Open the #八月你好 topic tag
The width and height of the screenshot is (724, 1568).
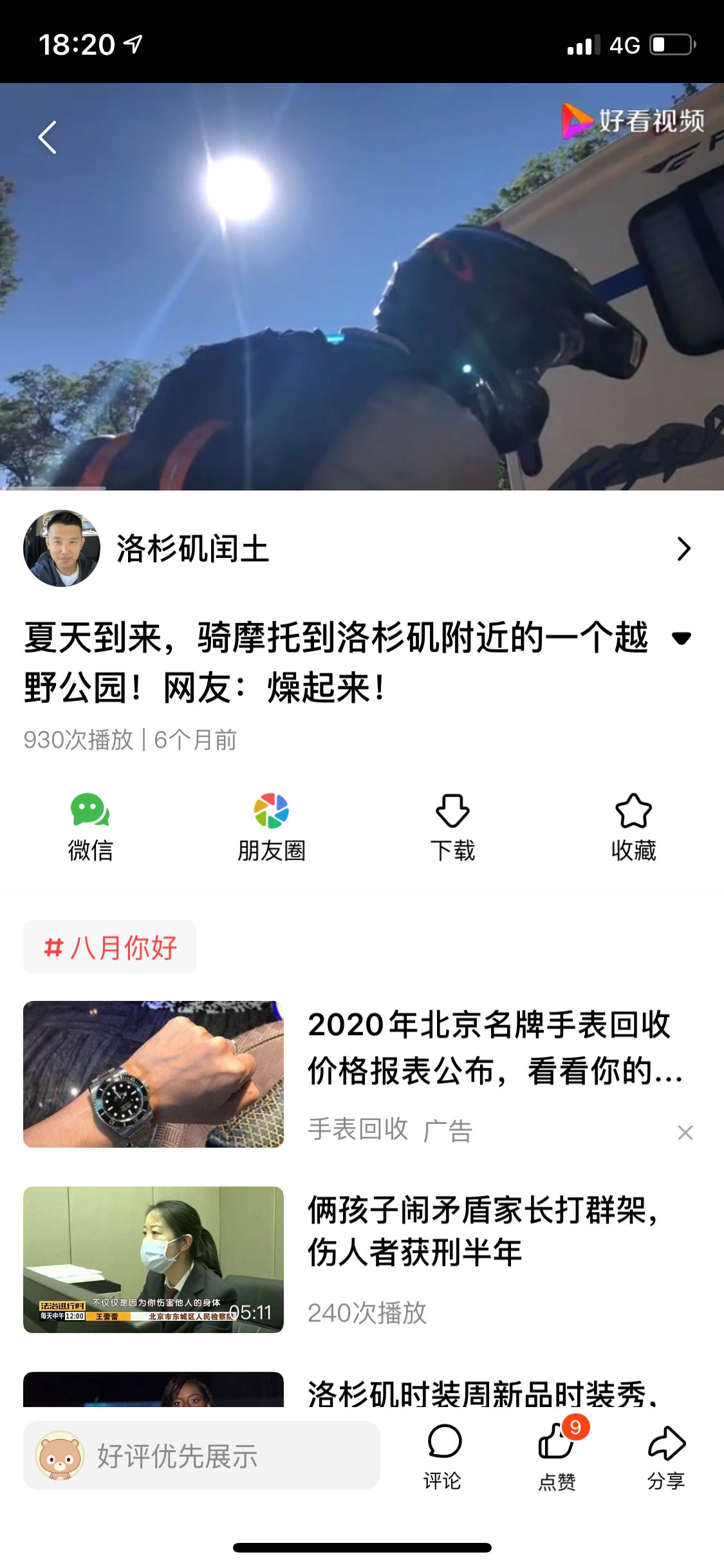(109, 946)
